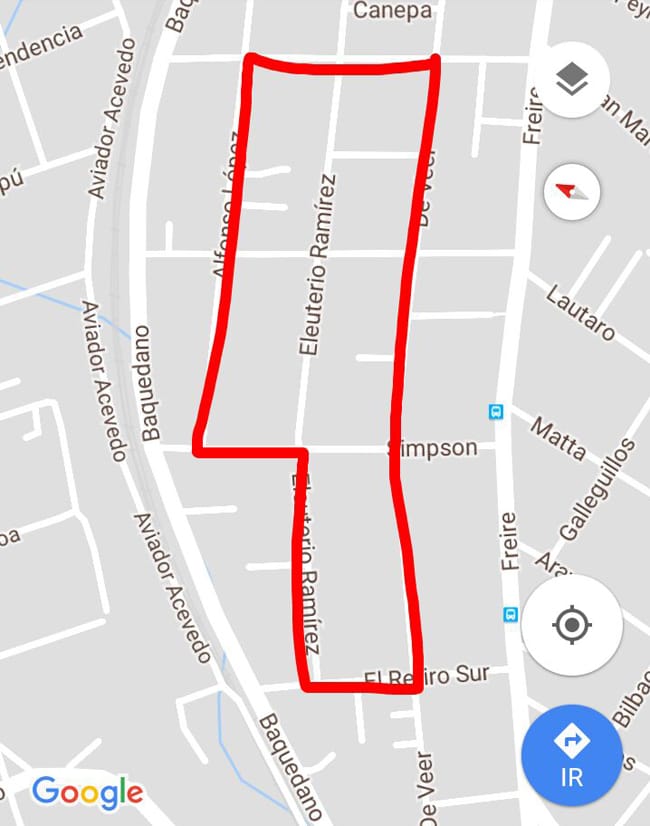Image resolution: width=650 pixels, height=826 pixels.
Task: Open the bus stop near Simpson street
Action: coord(495,411)
